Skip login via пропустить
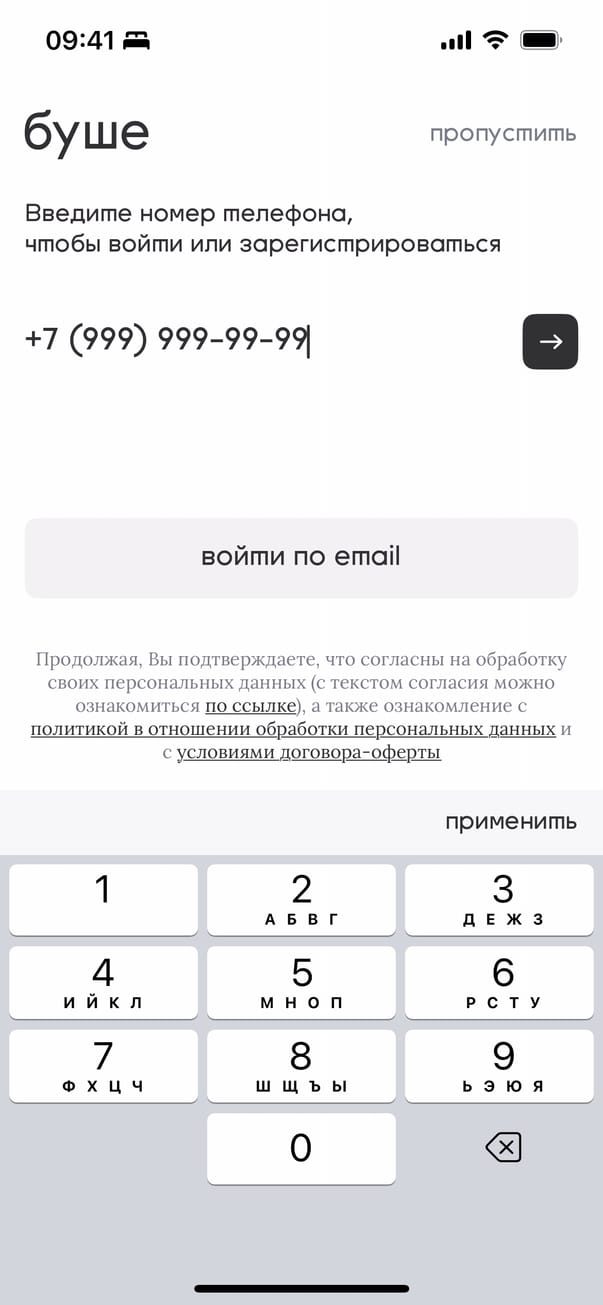The width and height of the screenshot is (603, 1305). point(503,133)
